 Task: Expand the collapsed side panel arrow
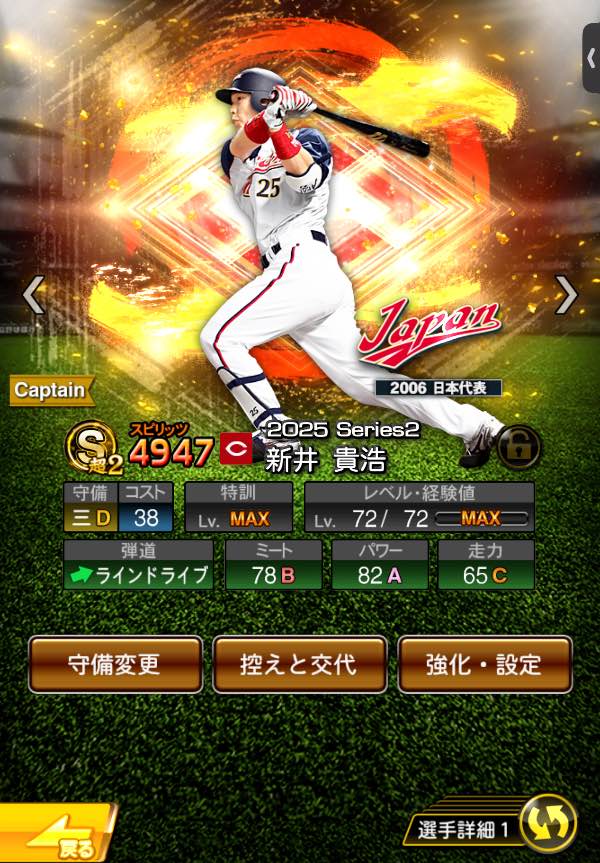point(591,58)
